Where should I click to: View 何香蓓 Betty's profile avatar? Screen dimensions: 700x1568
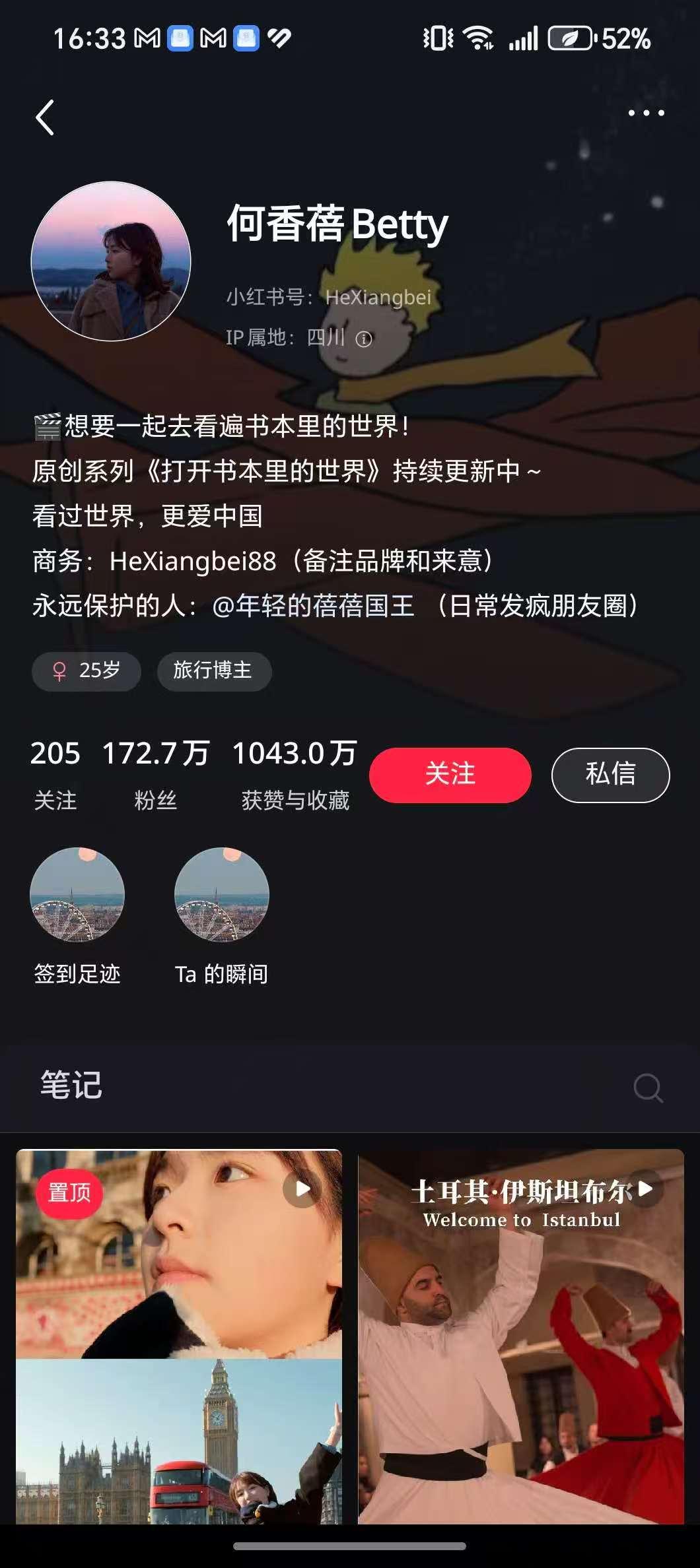pyautogui.click(x=111, y=261)
